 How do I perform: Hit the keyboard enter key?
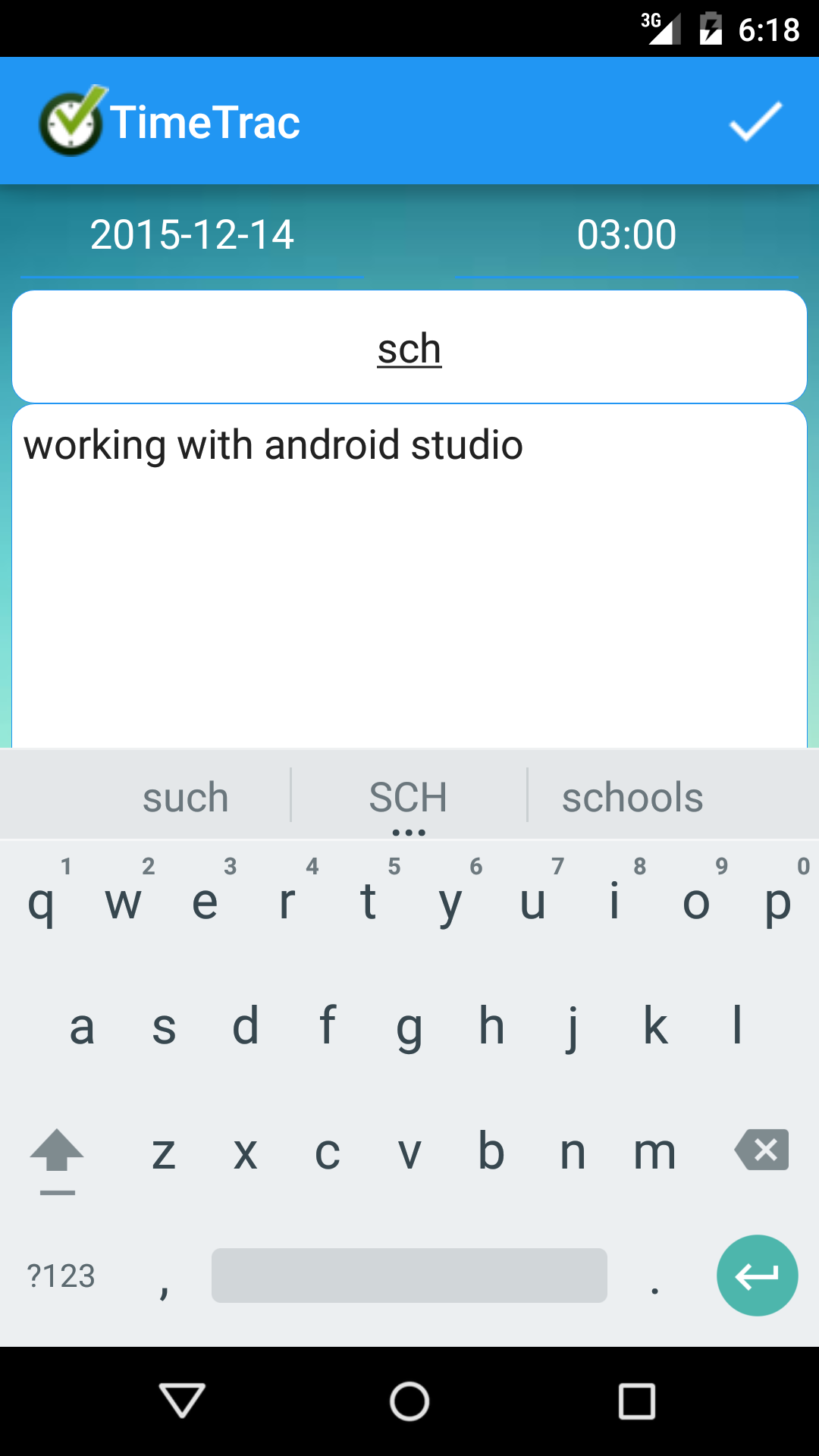[x=757, y=1276]
